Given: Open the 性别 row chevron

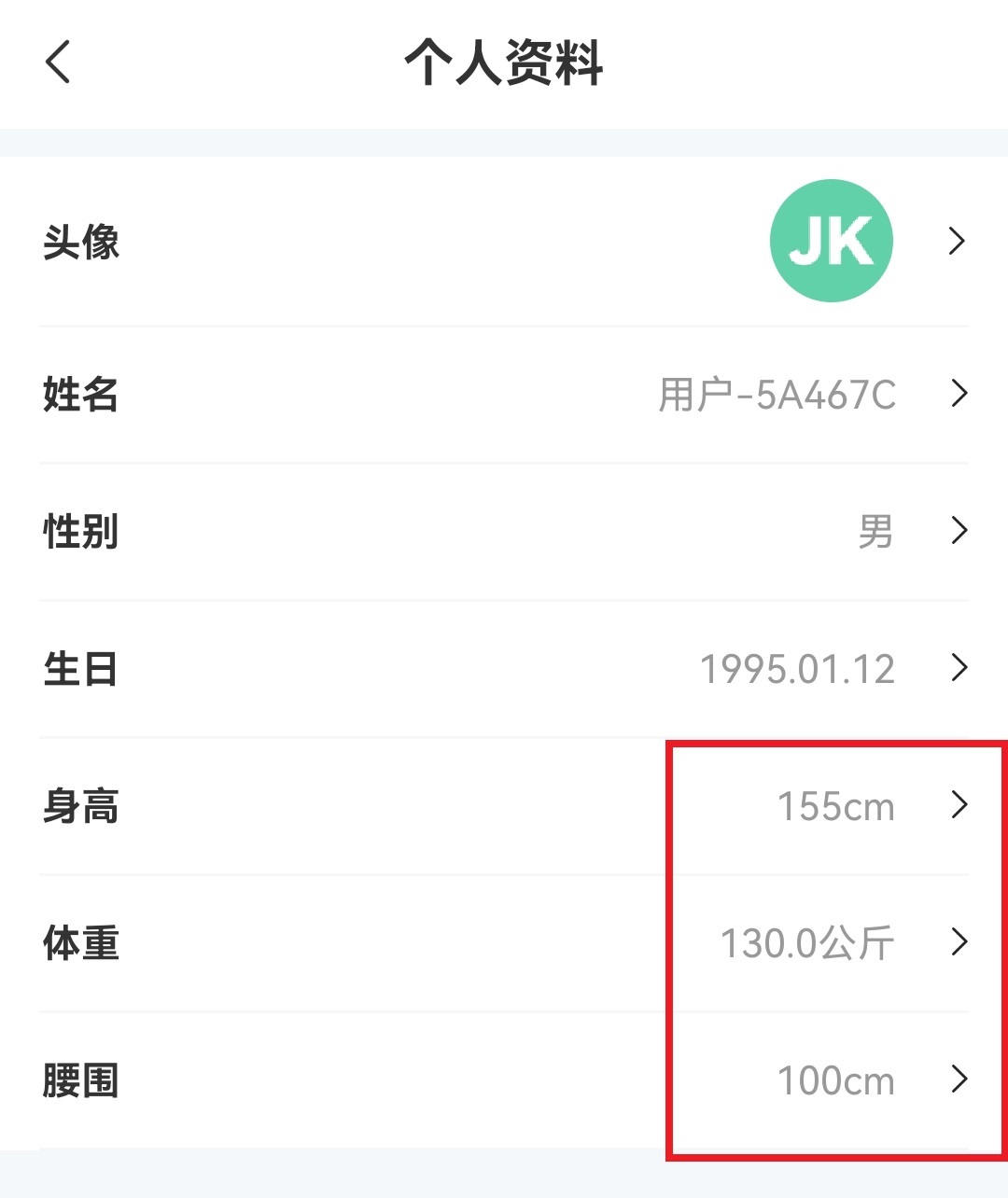Looking at the screenshot, I should point(958,531).
